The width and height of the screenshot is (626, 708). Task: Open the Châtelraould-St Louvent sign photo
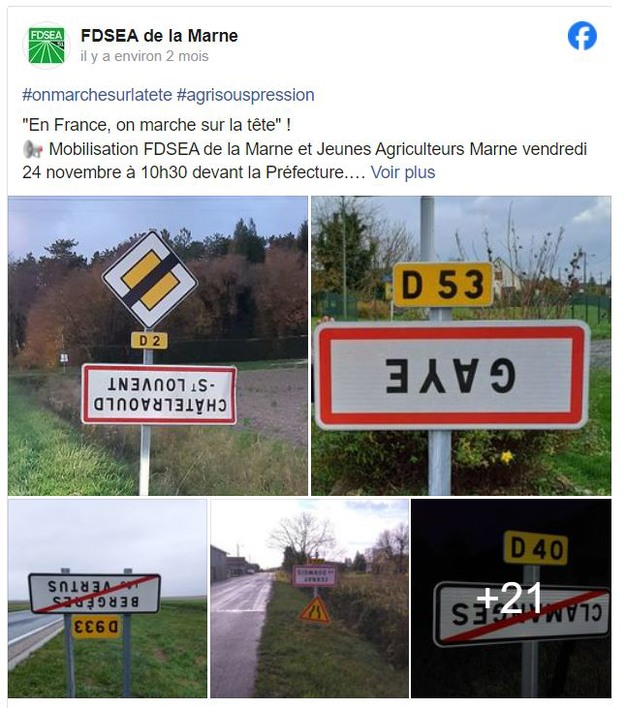(158, 345)
